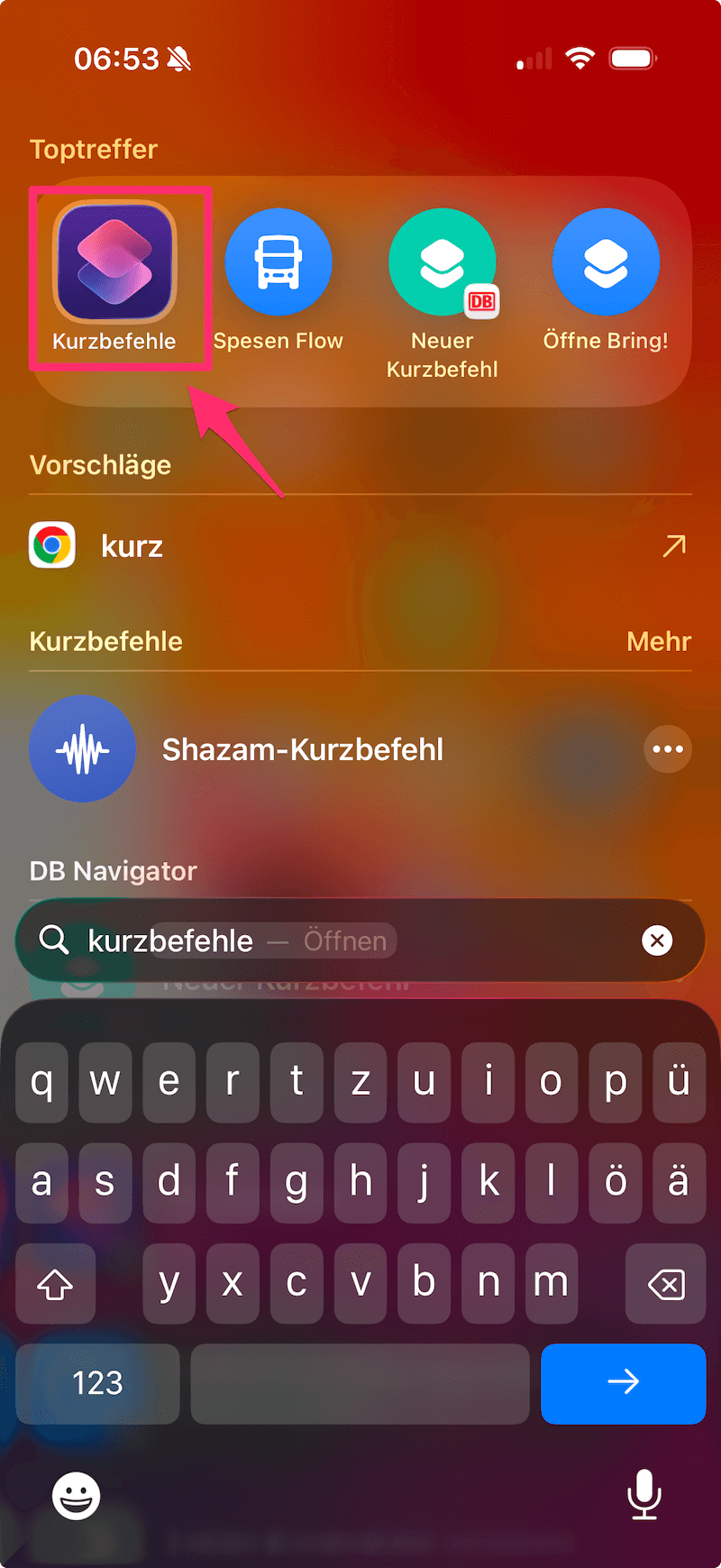Screen dimensions: 721x1568
Task: Tap Mehr to see more Kurzbefehle
Action: click(x=659, y=641)
